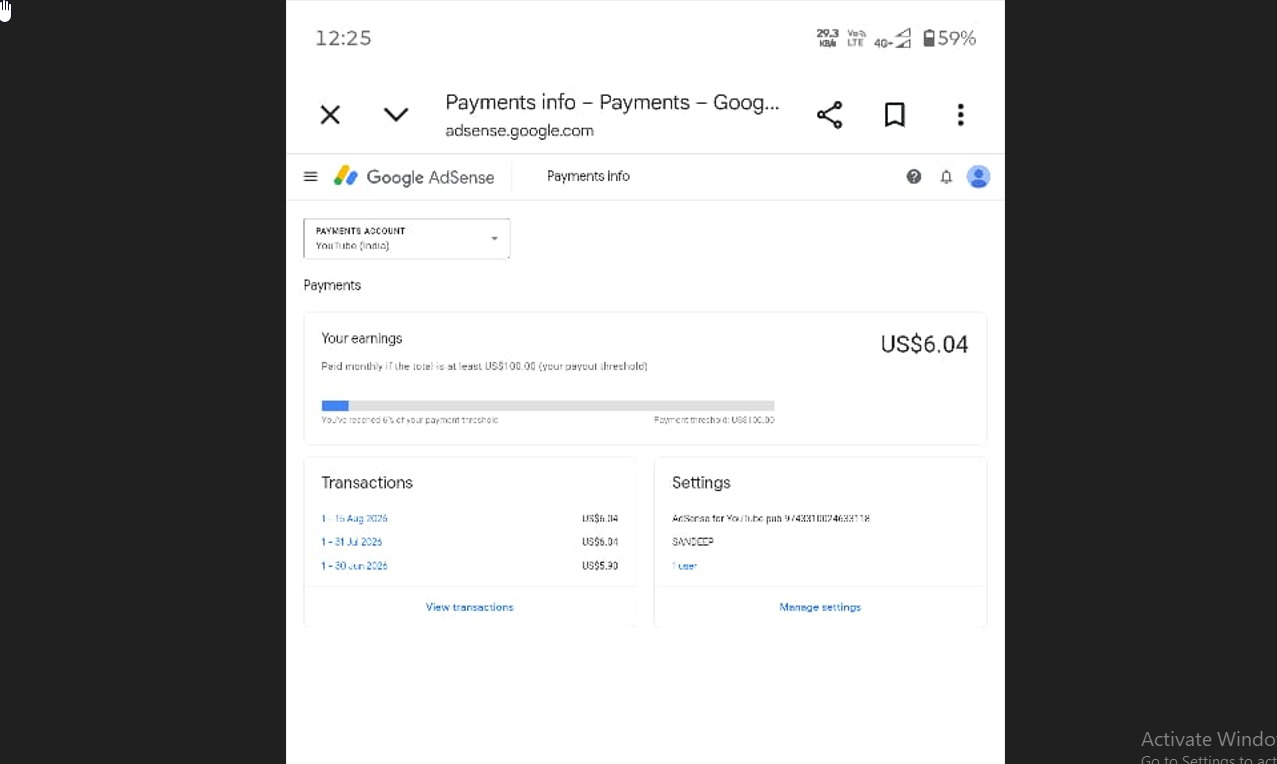Close the browser tab with the X
This screenshot has width=1277, height=764.
[330, 115]
